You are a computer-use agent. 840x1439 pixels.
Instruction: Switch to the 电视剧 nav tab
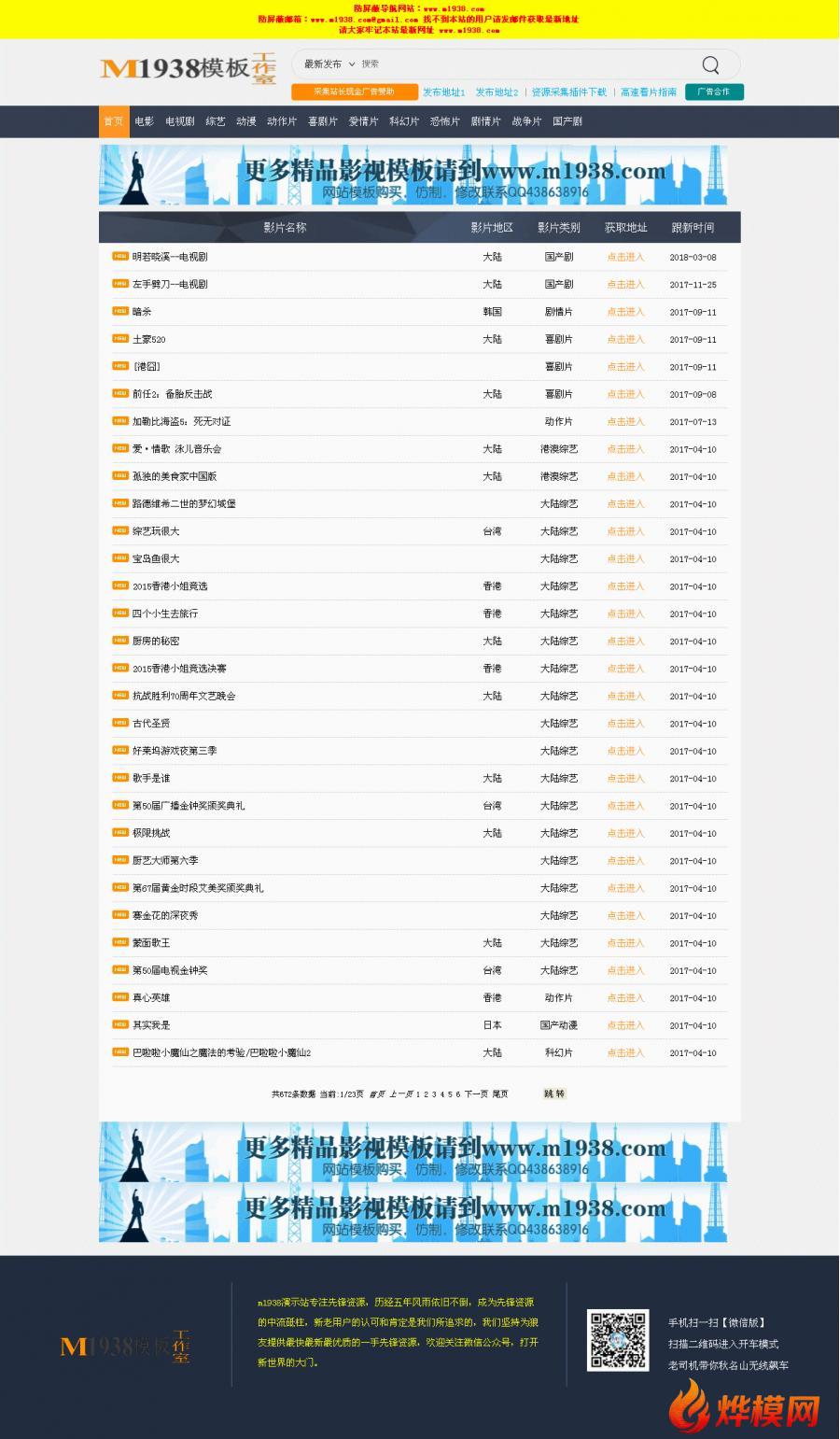pos(179,121)
